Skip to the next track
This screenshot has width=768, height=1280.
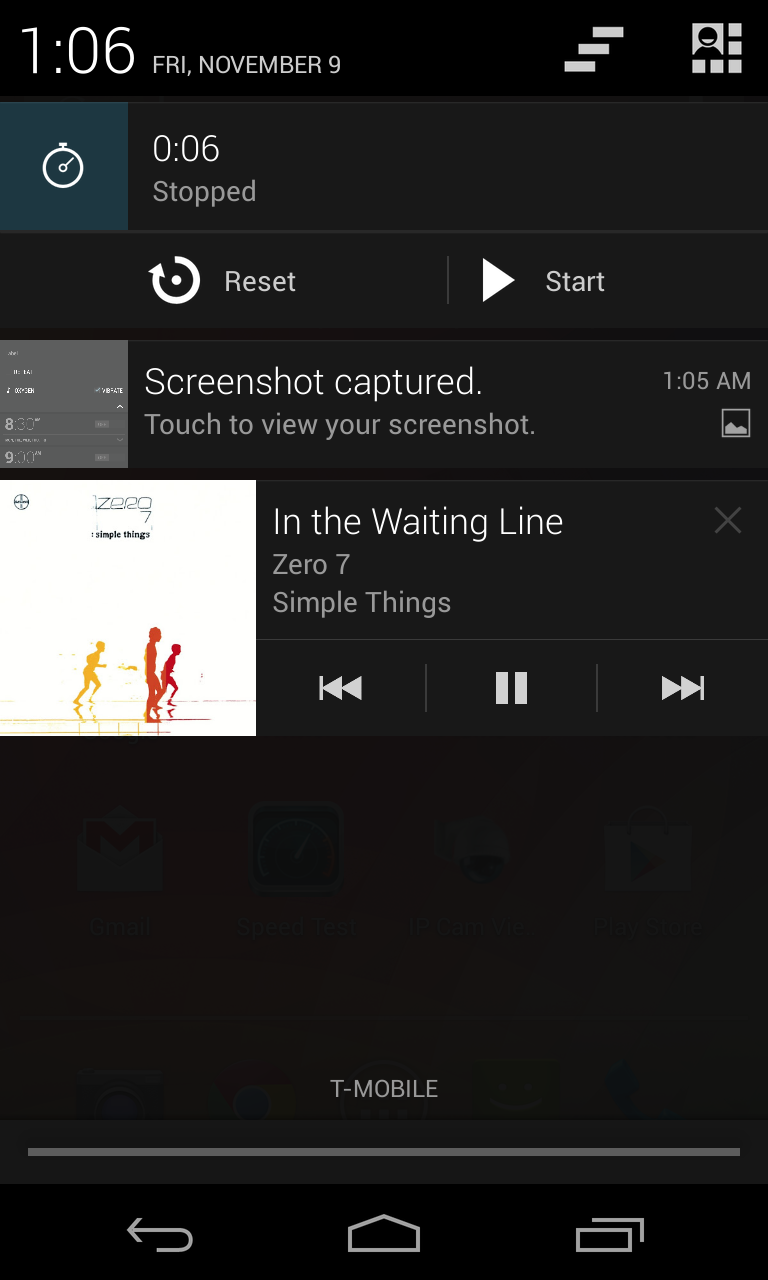click(x=683, y=688)
